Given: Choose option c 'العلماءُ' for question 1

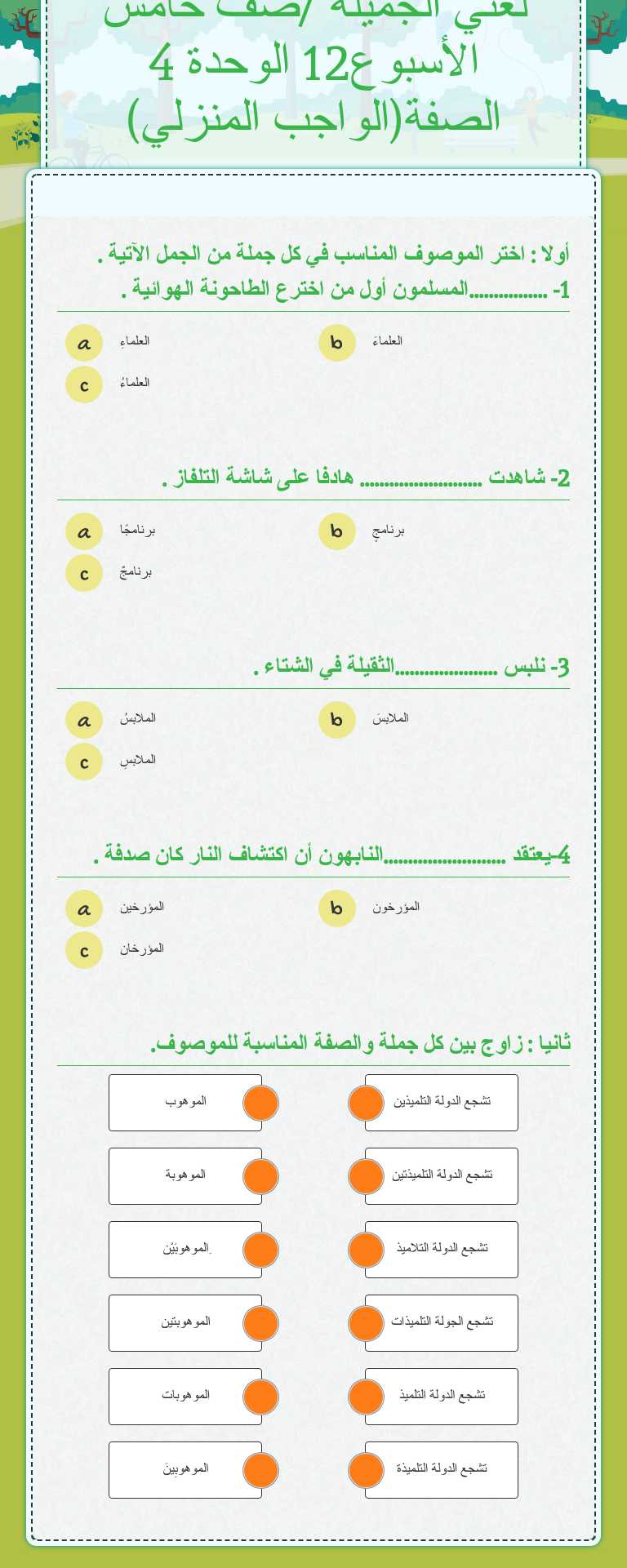Looking at the screenshot, I should coord(83,384).
